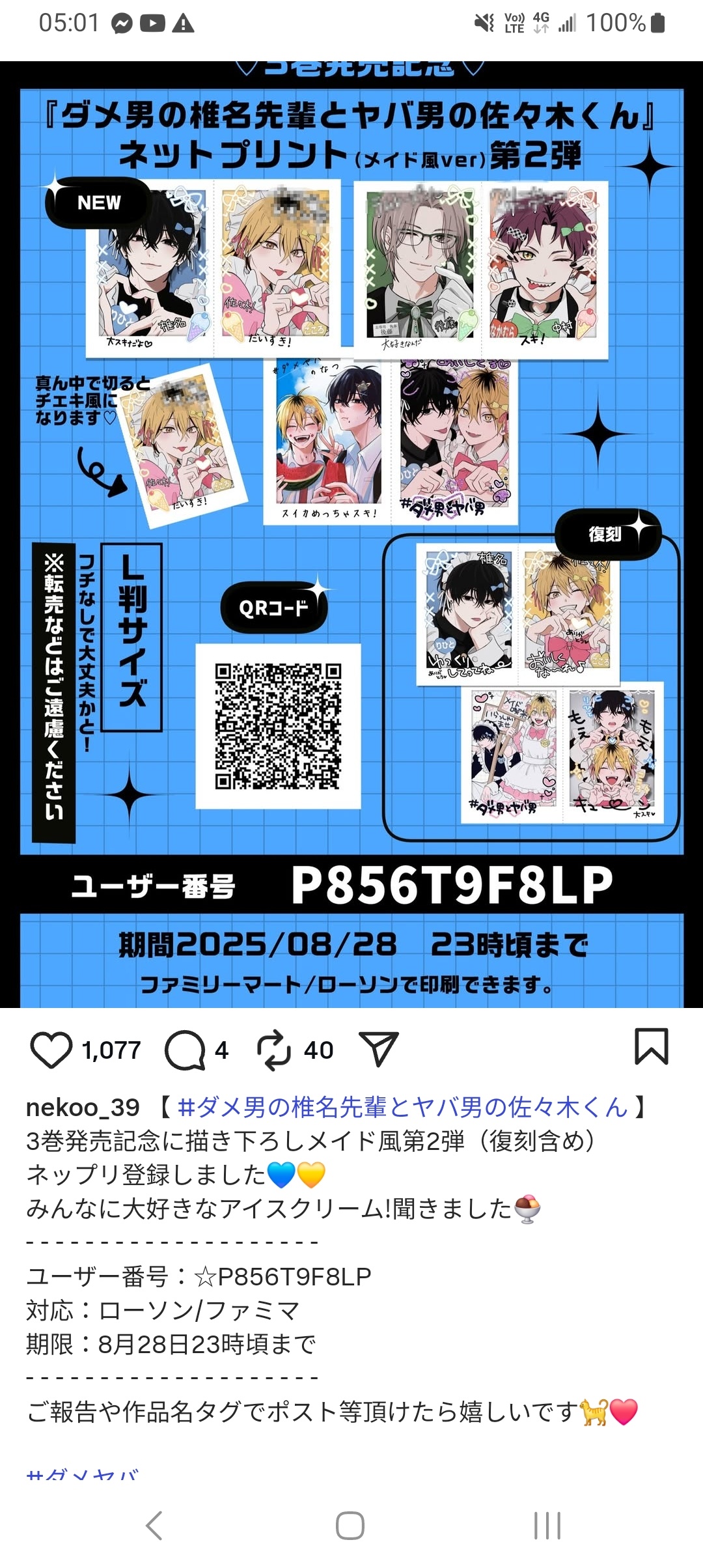
Task: Open the nekoo_39 profile from the caption
Action: pyautogui.click(x=83, y=1107)
